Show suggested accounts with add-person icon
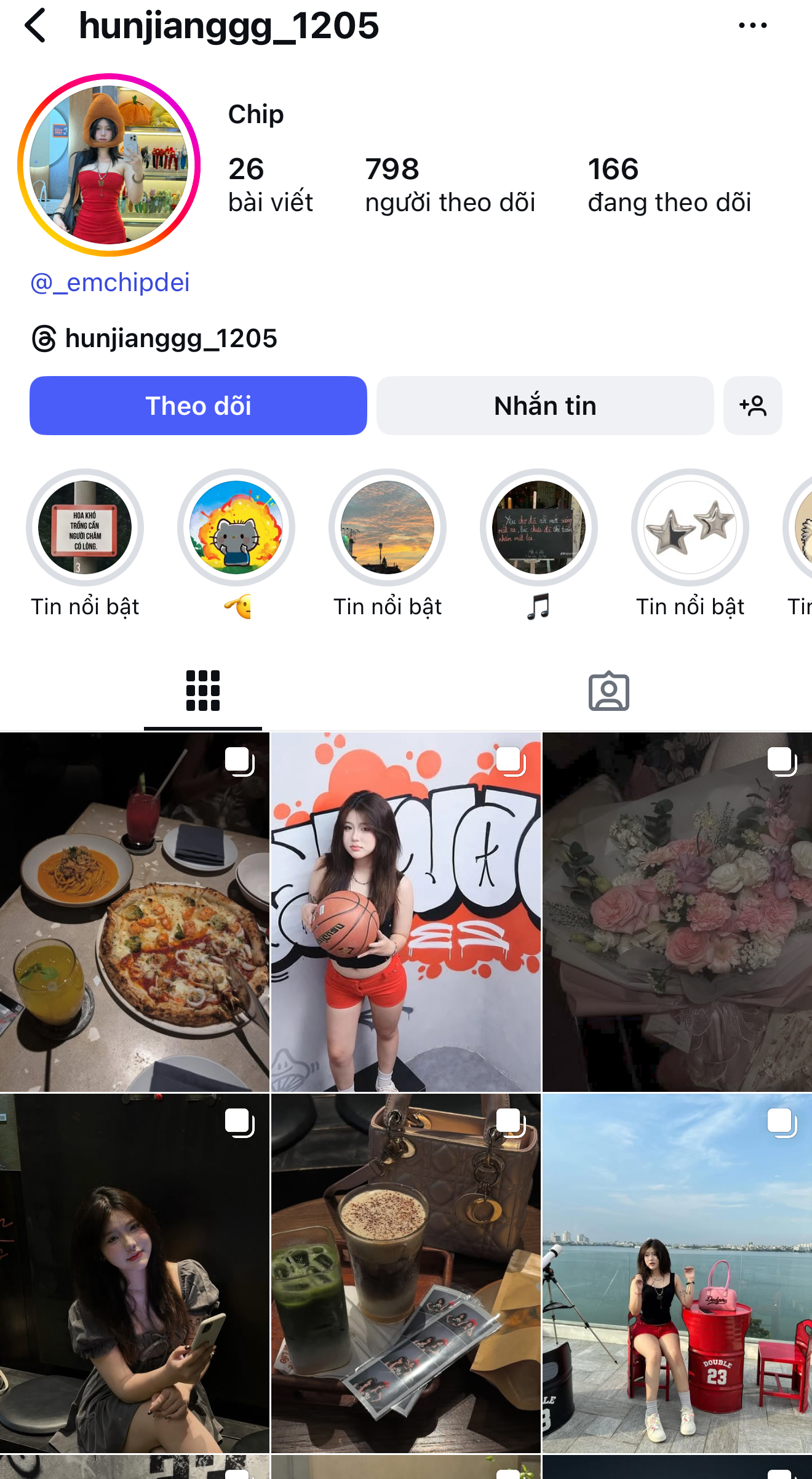Screen dimensions: 812x1479 [752, 406]
